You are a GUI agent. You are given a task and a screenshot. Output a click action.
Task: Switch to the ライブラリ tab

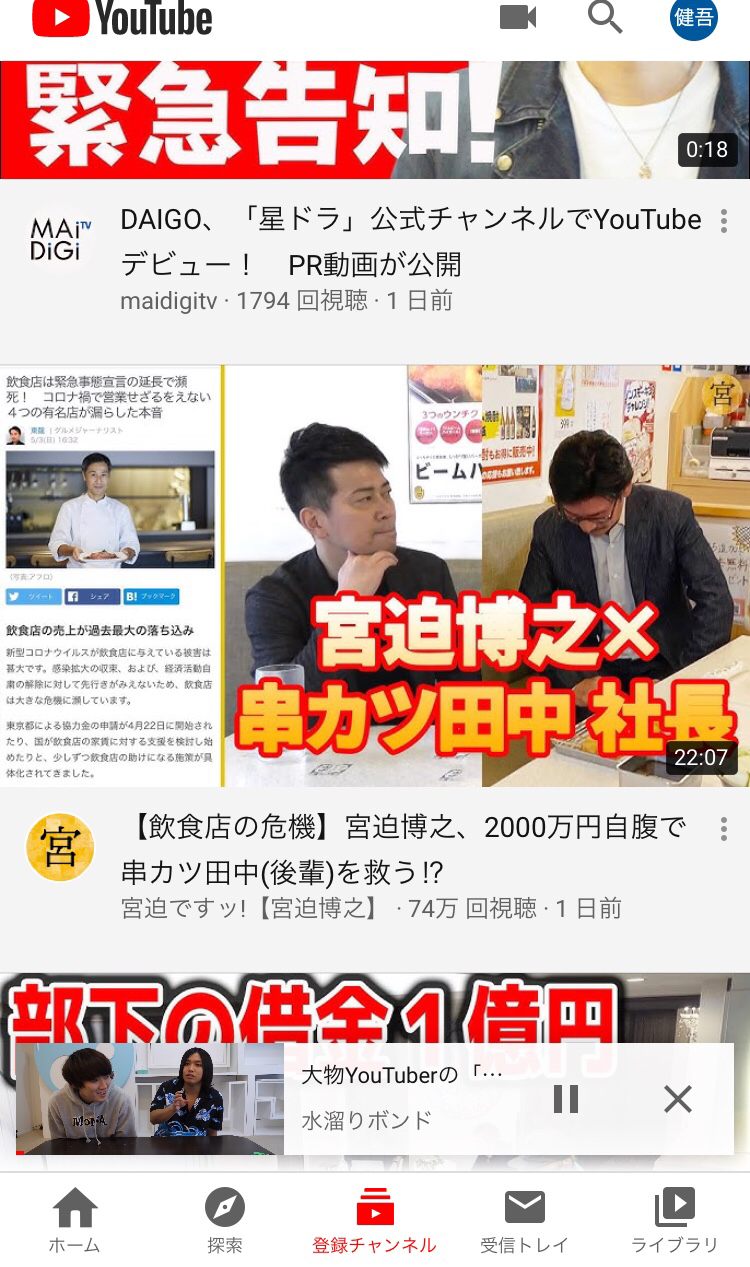[675, 1220]
